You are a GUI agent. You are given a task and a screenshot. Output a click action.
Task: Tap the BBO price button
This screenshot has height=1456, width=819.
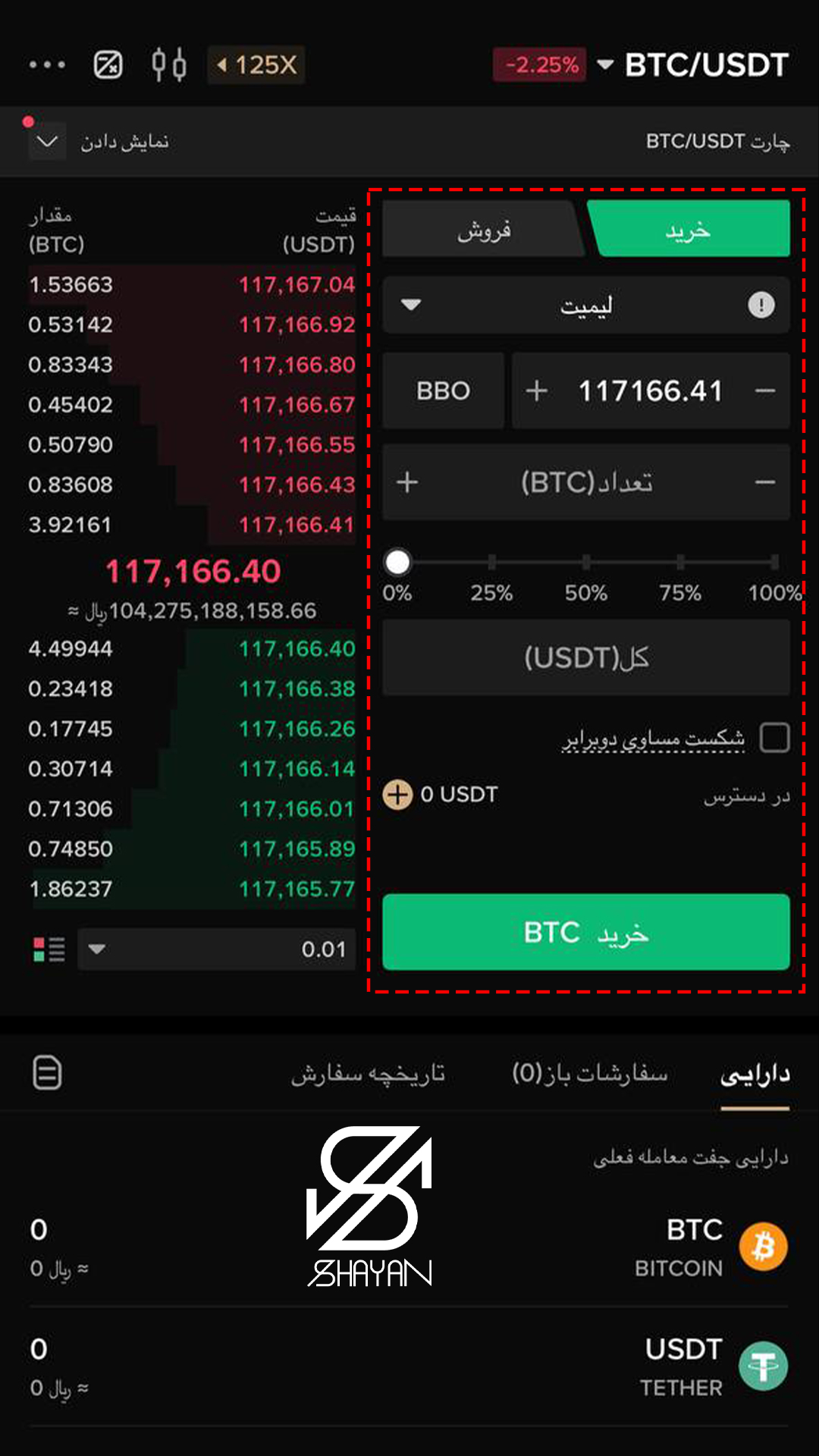(x=443, y=391)
